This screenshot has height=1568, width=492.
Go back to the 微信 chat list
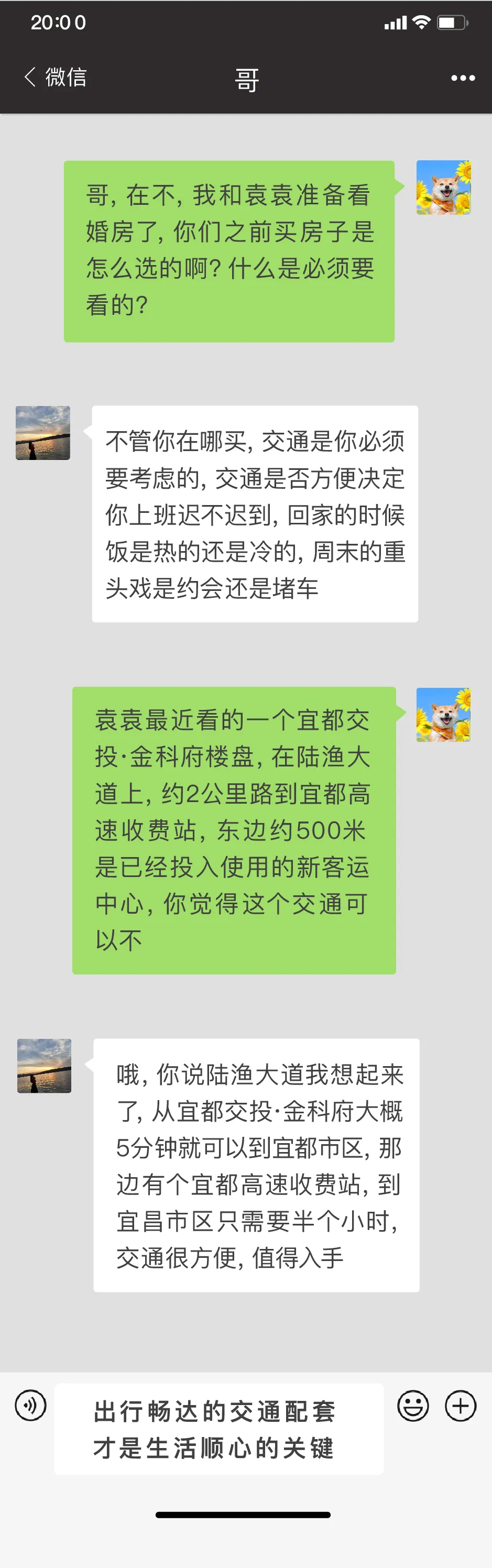[x=55, y=78]
